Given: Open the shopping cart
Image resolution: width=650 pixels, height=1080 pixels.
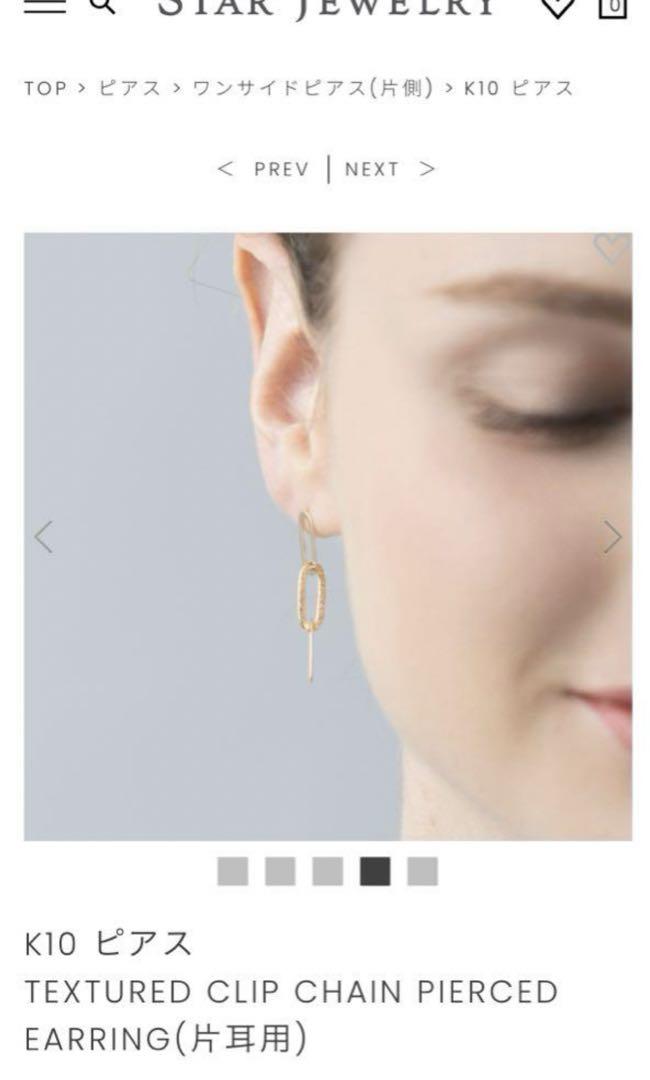Looking at the screenshot, I should [612, 8].
